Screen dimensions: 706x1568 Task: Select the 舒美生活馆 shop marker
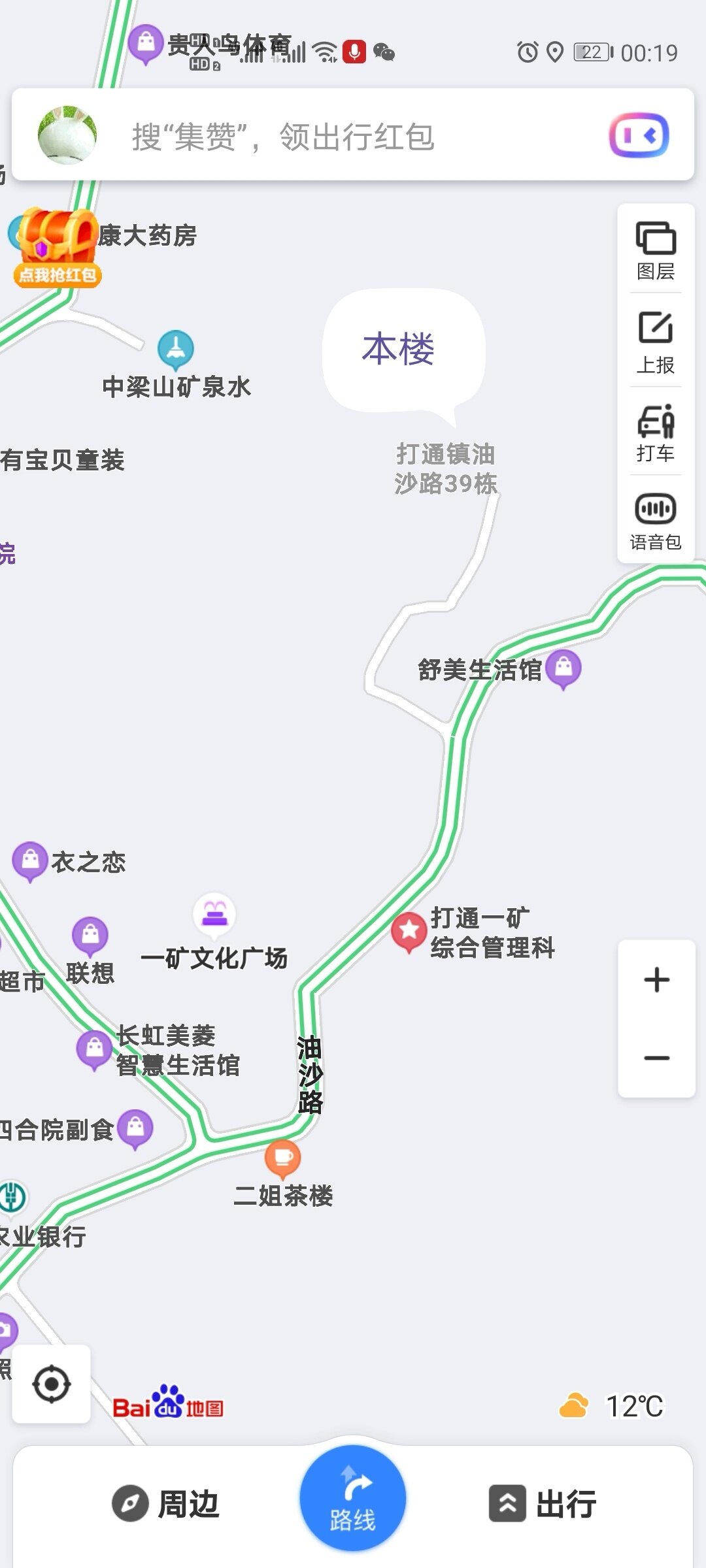coord(563,668)
